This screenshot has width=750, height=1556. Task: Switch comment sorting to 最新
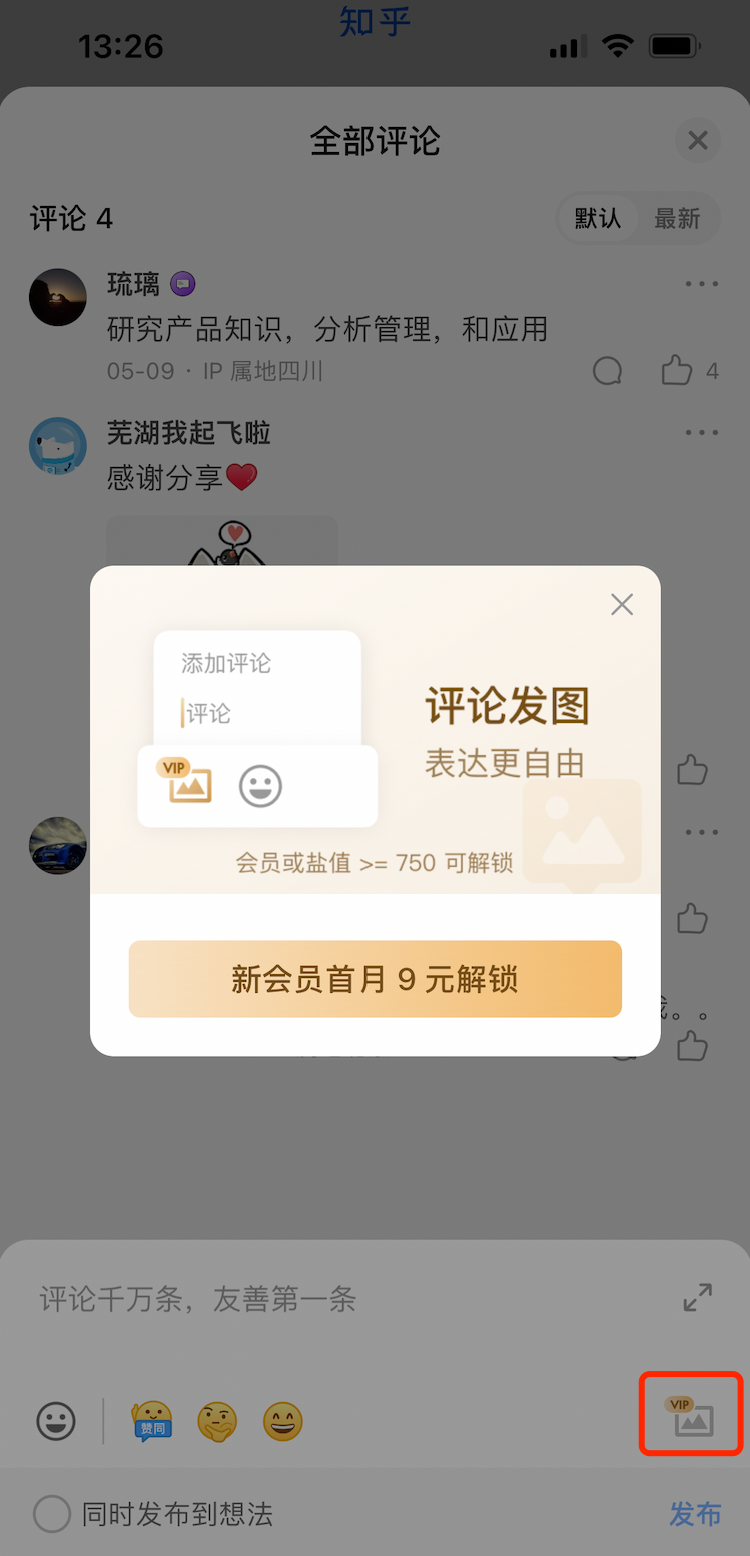click(677, 218)
